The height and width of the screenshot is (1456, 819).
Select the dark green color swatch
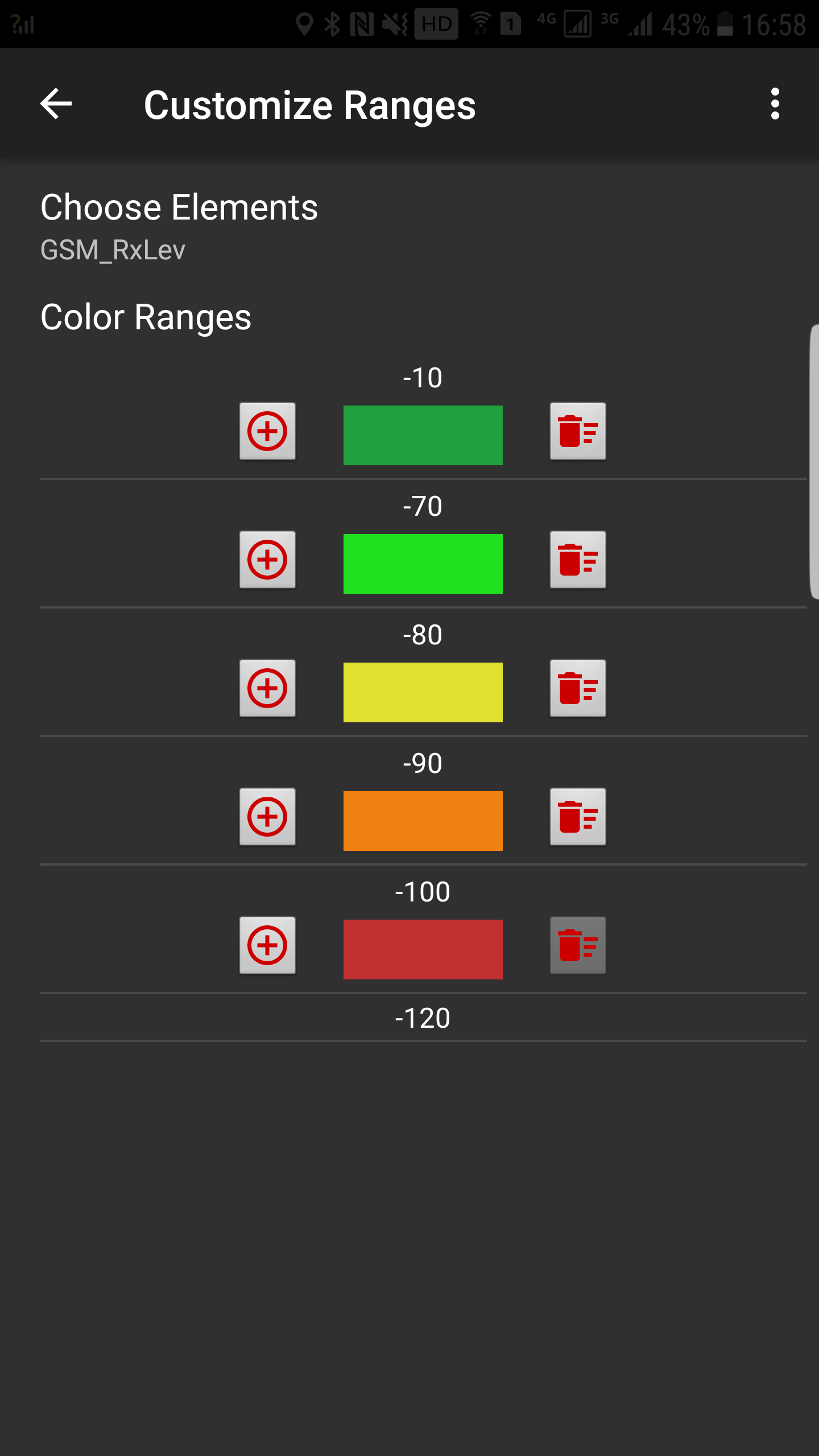(x=423, y=435)
